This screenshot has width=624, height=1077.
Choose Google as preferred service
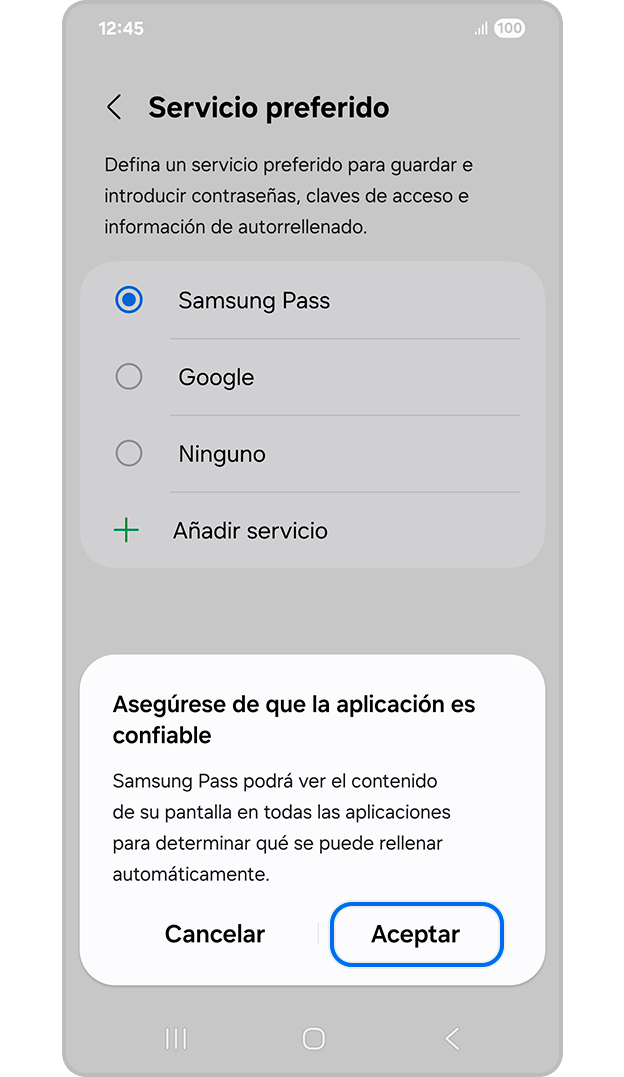(x=129, y=377)
